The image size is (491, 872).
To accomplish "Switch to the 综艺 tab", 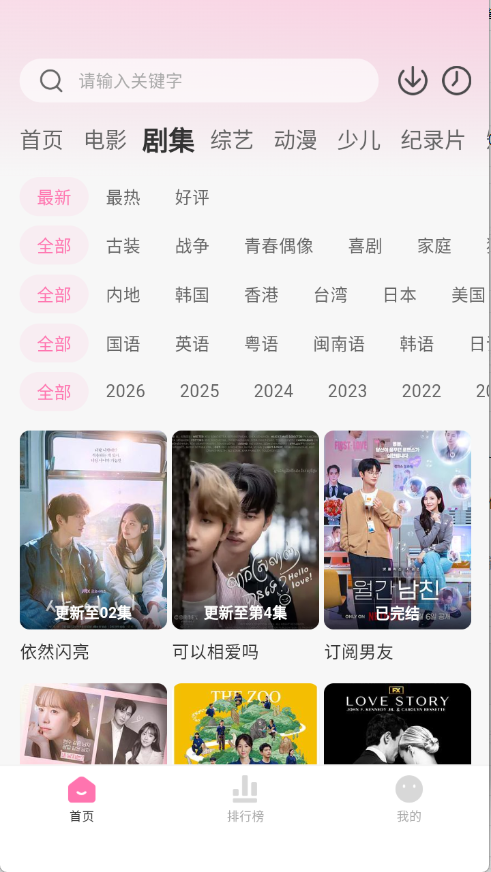I will (232, 140).
